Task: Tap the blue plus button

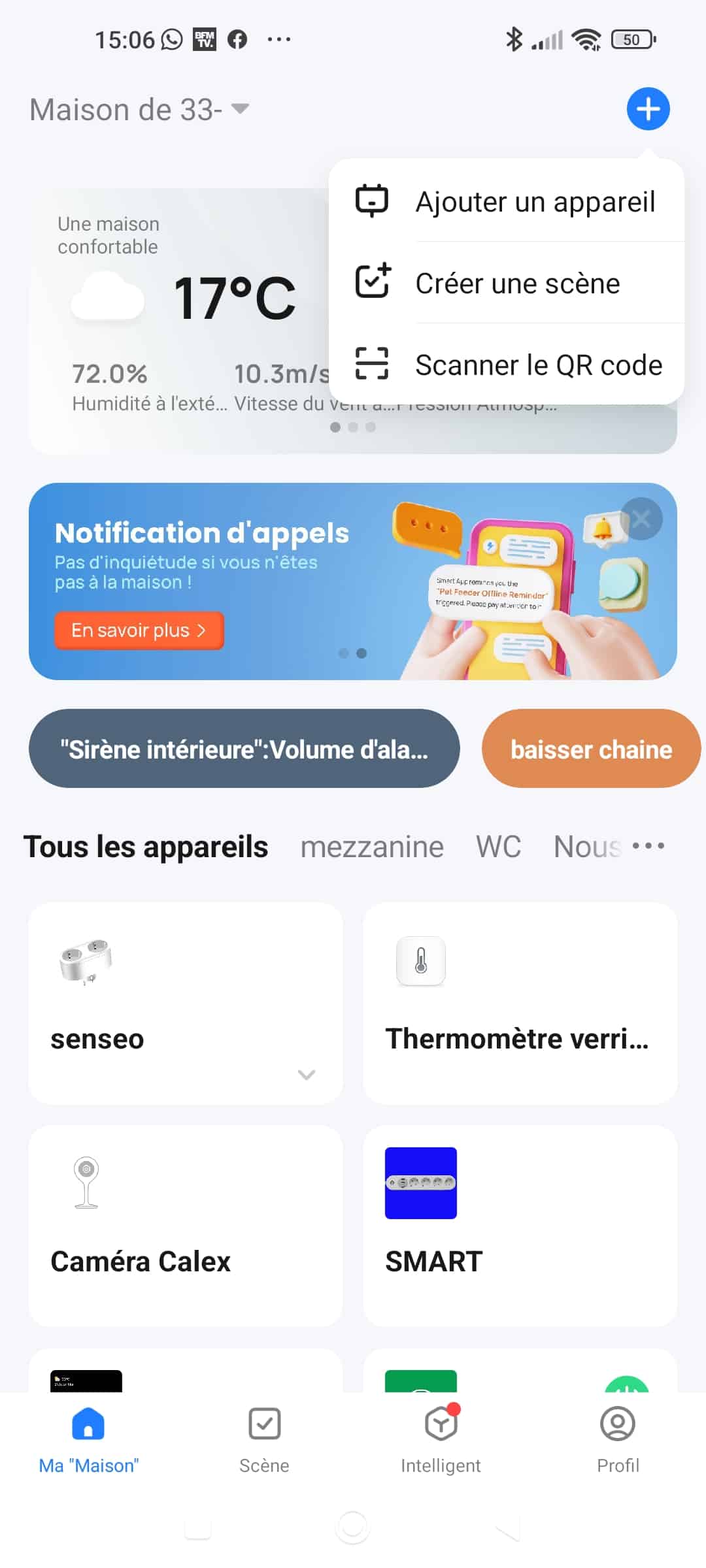Action: point(648,108)
